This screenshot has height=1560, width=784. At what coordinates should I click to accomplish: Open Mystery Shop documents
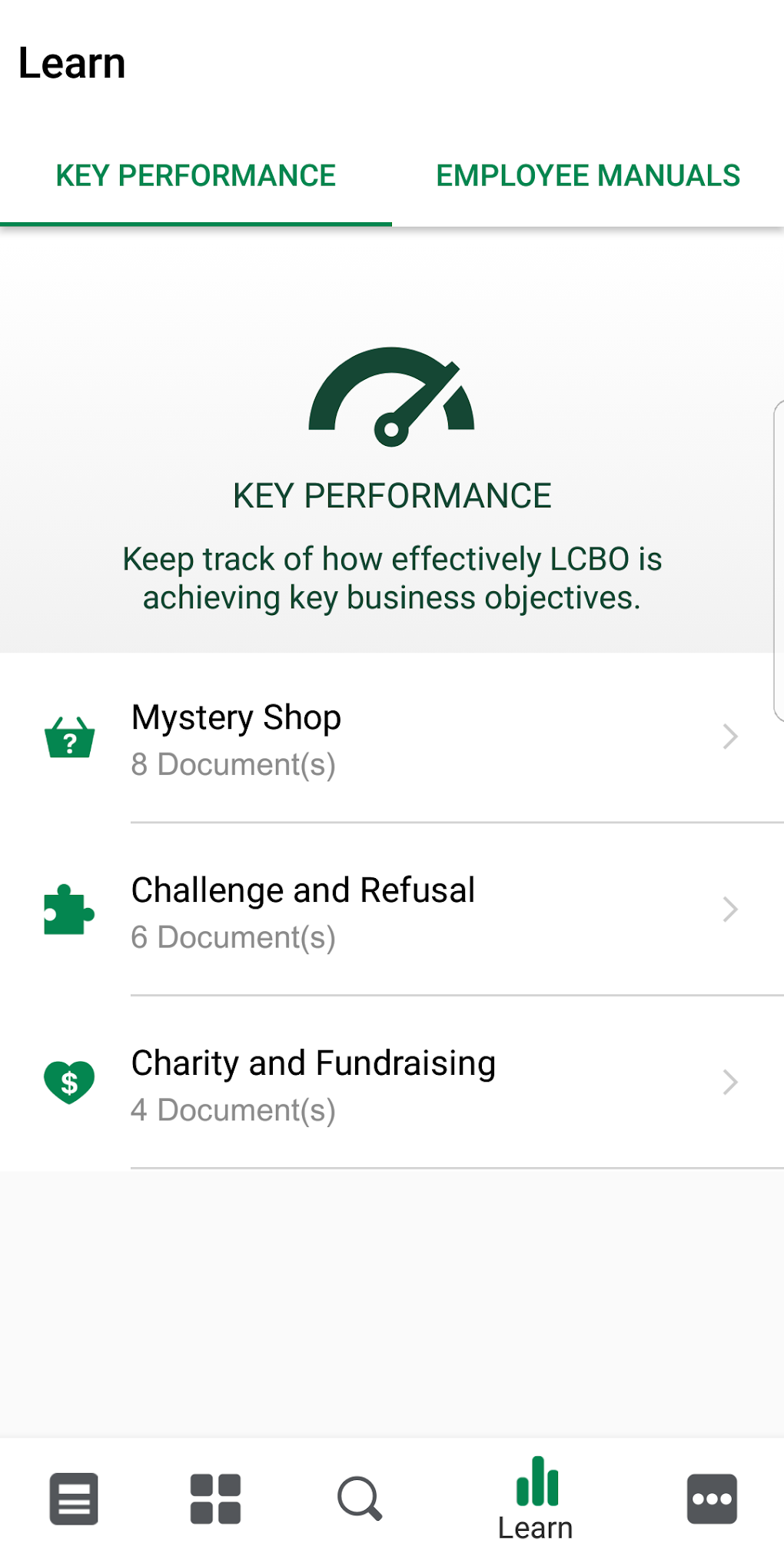[392, 738]
